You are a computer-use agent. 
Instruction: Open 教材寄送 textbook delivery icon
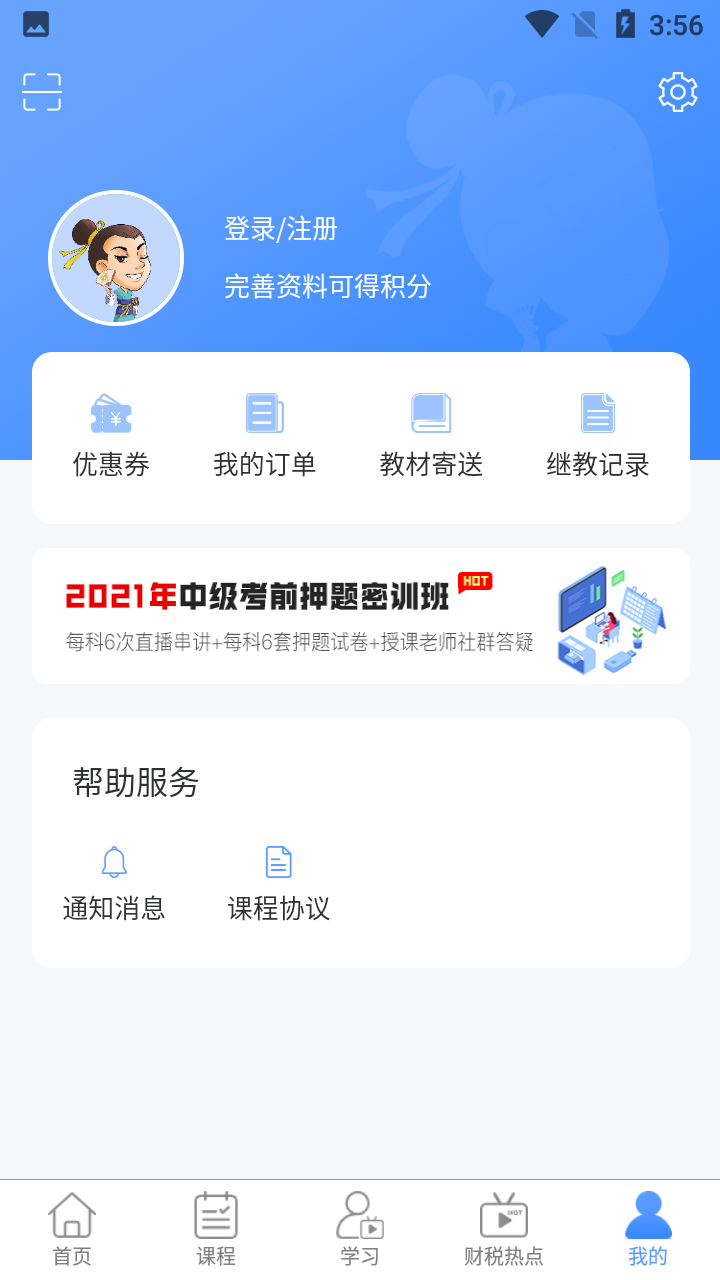[431, 412]
